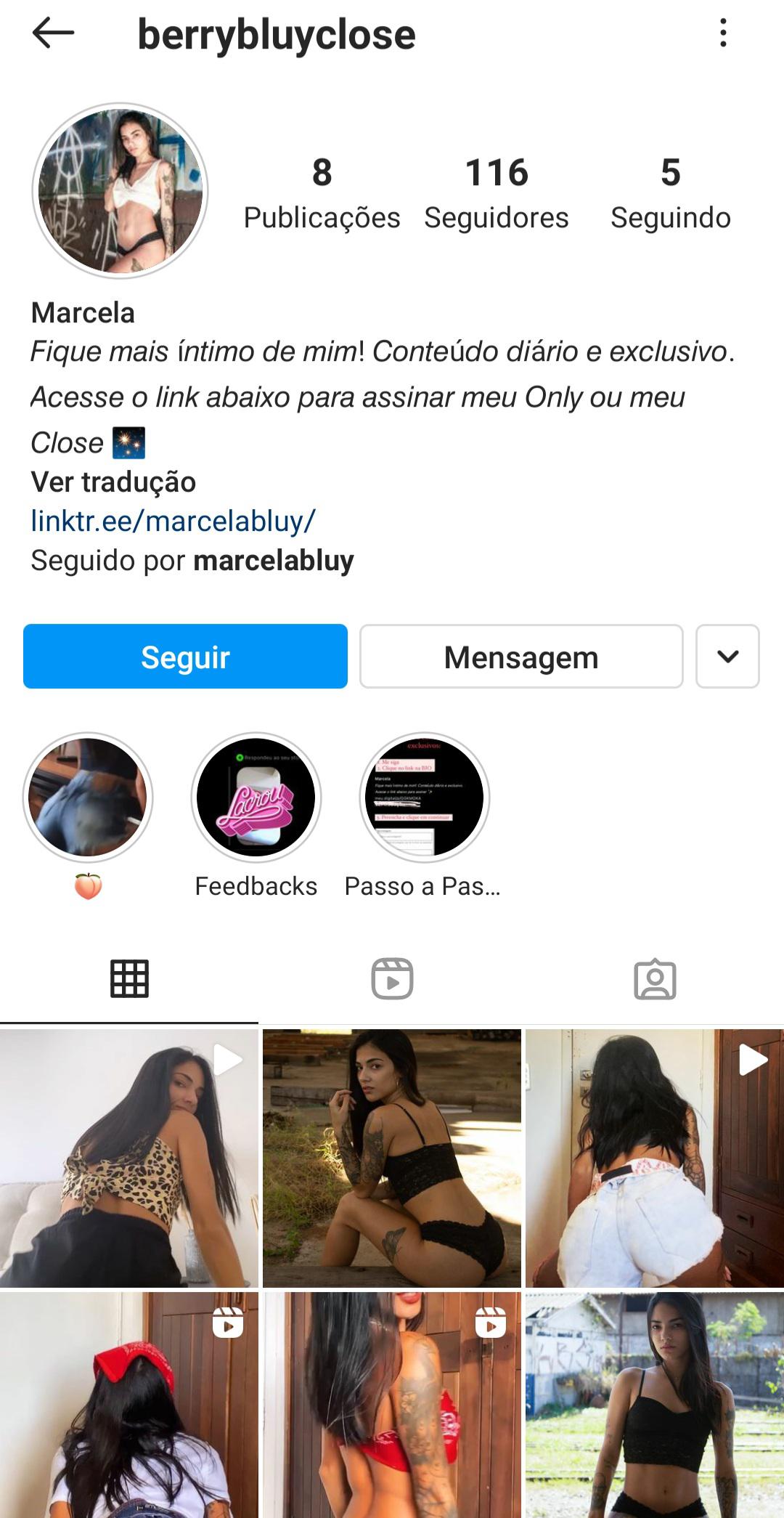Screen dimensions: 784x1518
Task: Select the grid posts tab
Action: (x=129, y=978)
